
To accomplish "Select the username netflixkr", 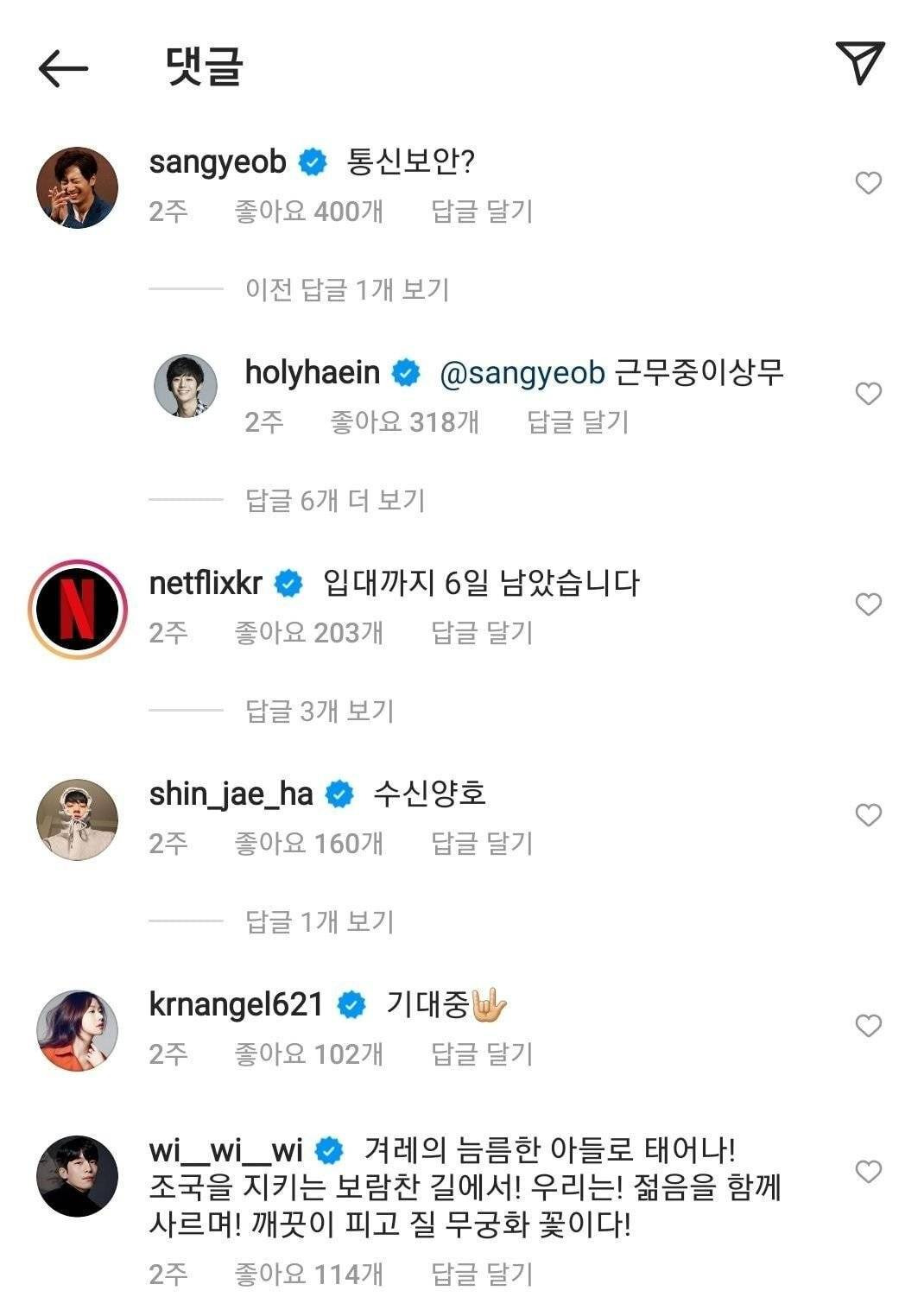I will pyautogui.click(x=207, y=583).
